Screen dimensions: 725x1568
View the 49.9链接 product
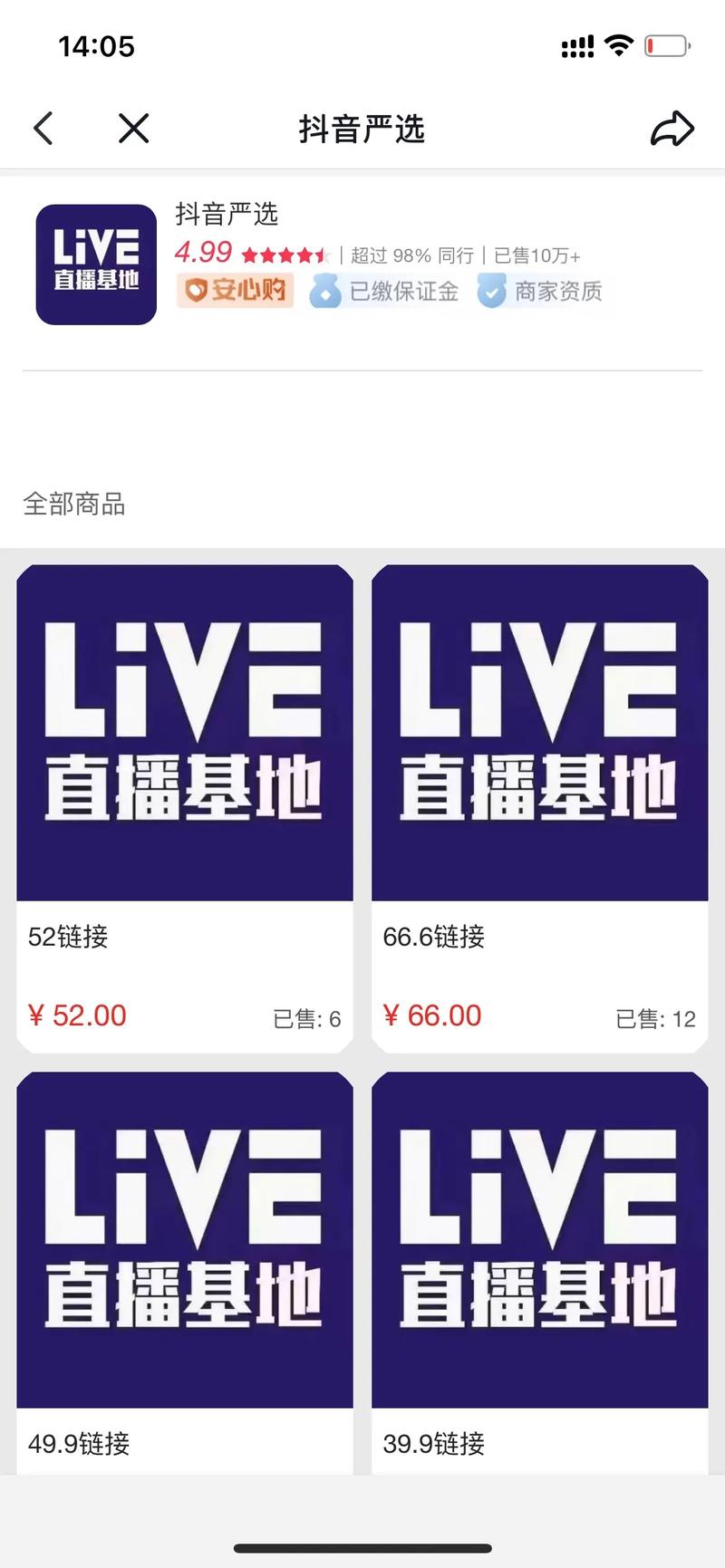coord(185,1268)
